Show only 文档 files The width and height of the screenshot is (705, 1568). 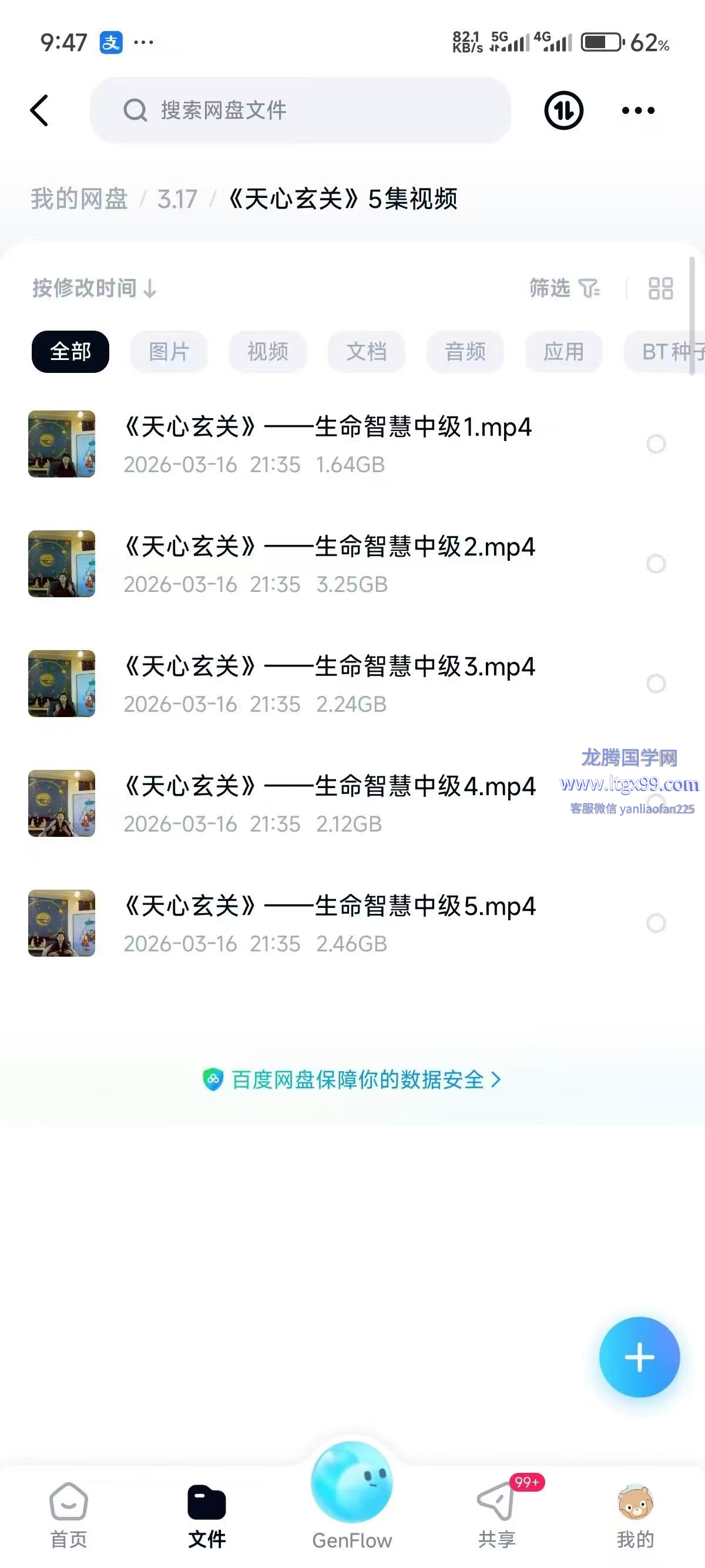pos(366,352)
